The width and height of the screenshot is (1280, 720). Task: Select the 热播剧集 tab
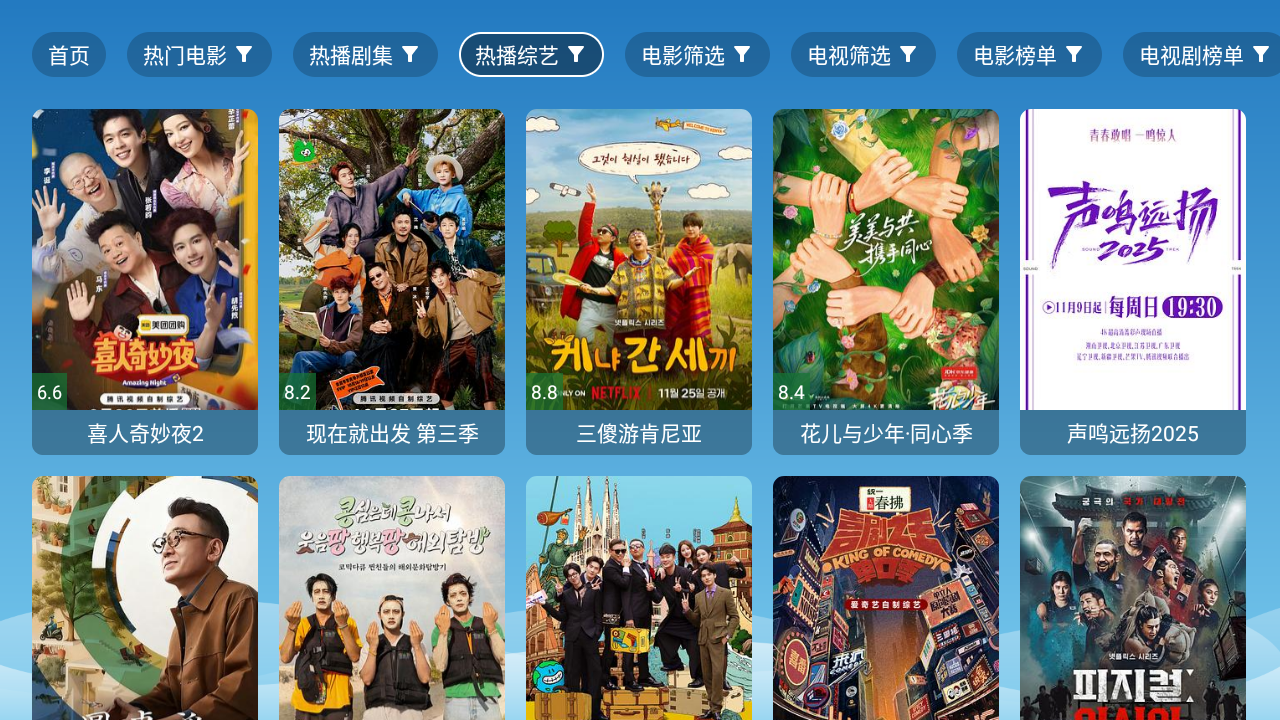click(365, 55)
